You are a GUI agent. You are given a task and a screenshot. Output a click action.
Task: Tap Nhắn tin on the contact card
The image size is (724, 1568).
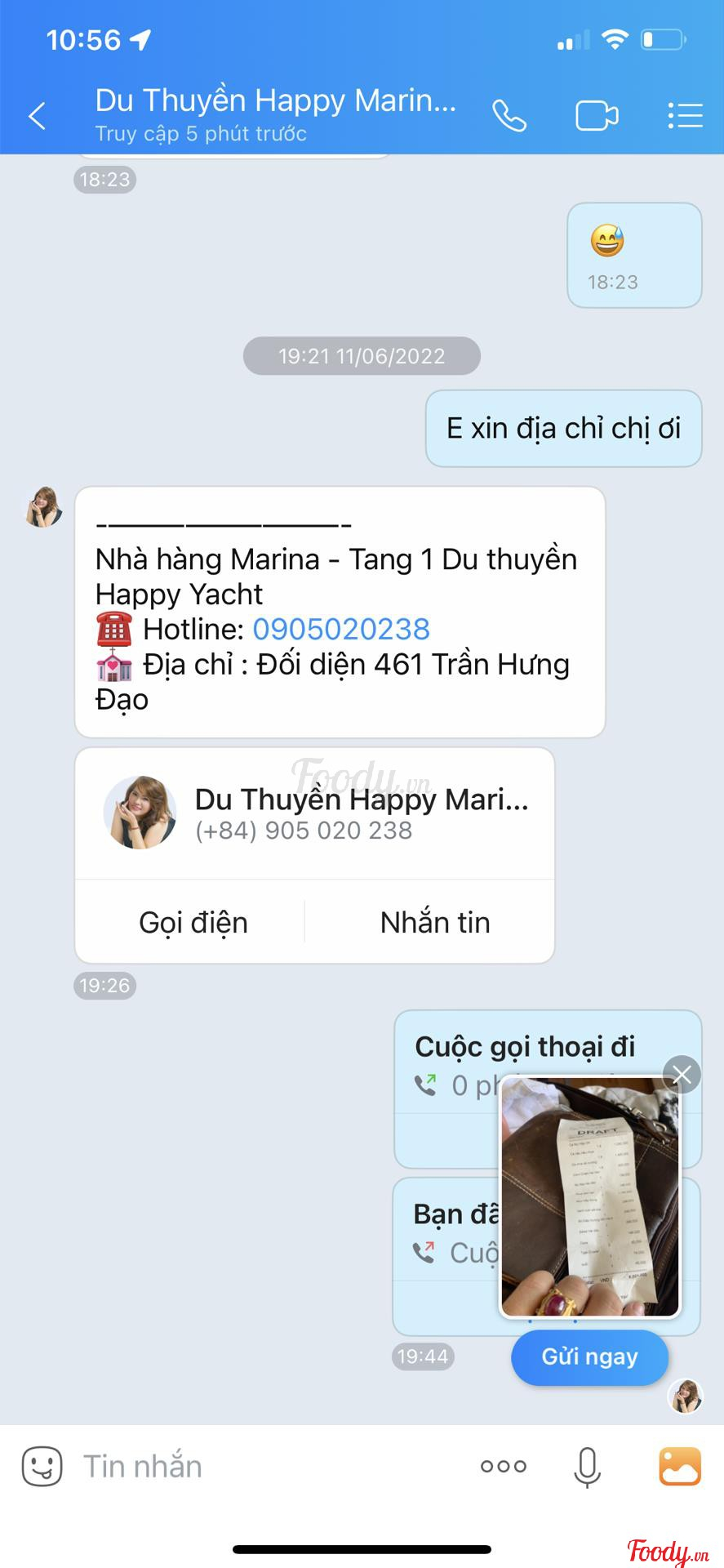[x=435, y=923]
